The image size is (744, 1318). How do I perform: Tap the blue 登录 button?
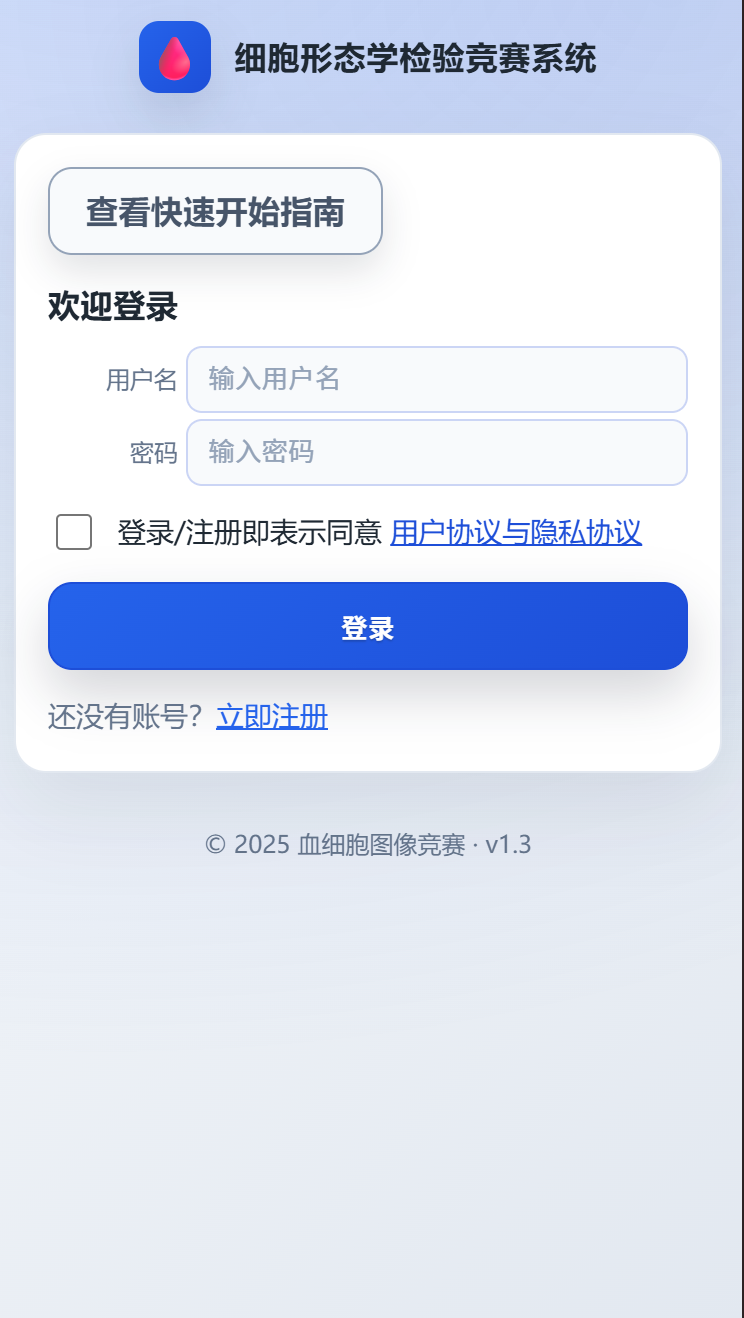(367, 627)
